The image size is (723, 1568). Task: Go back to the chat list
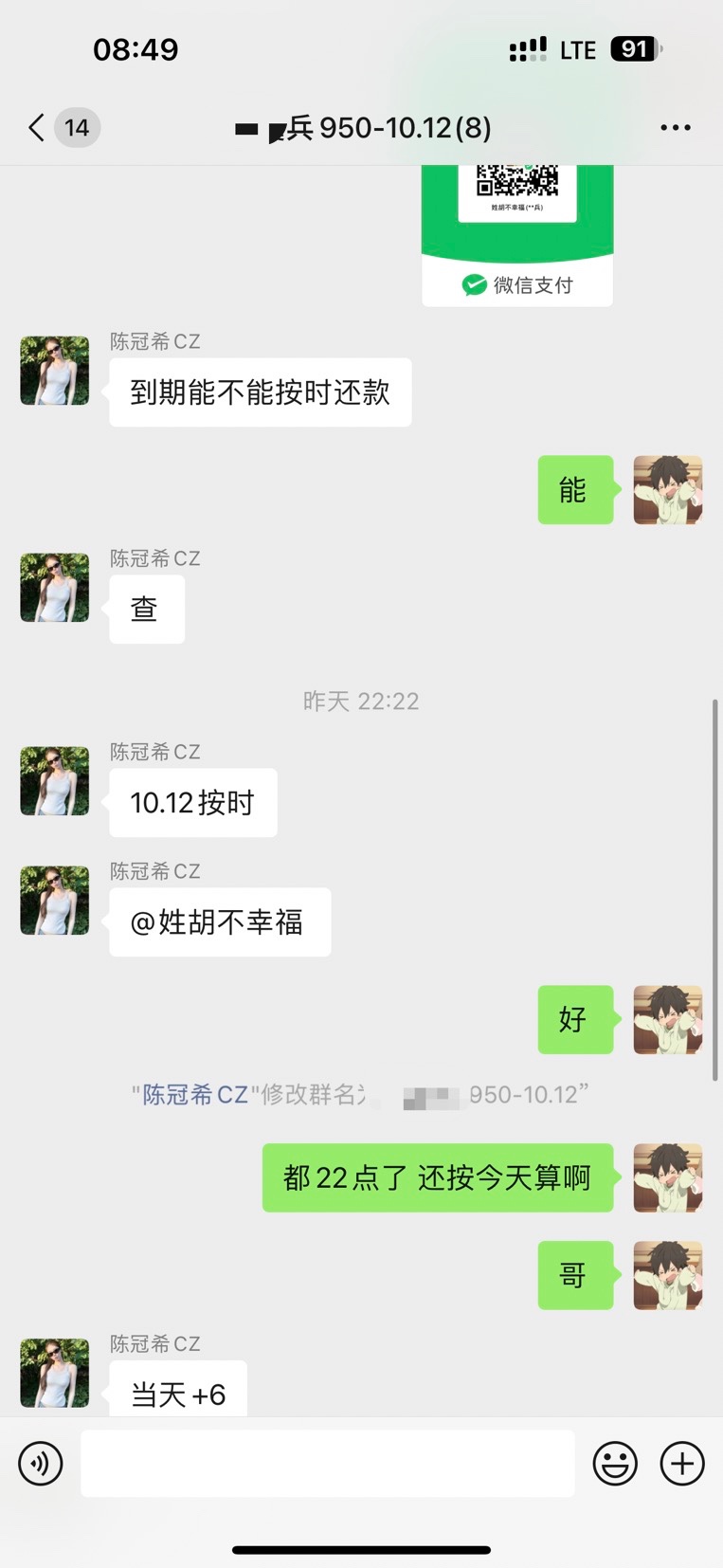(x=38, y=127)
